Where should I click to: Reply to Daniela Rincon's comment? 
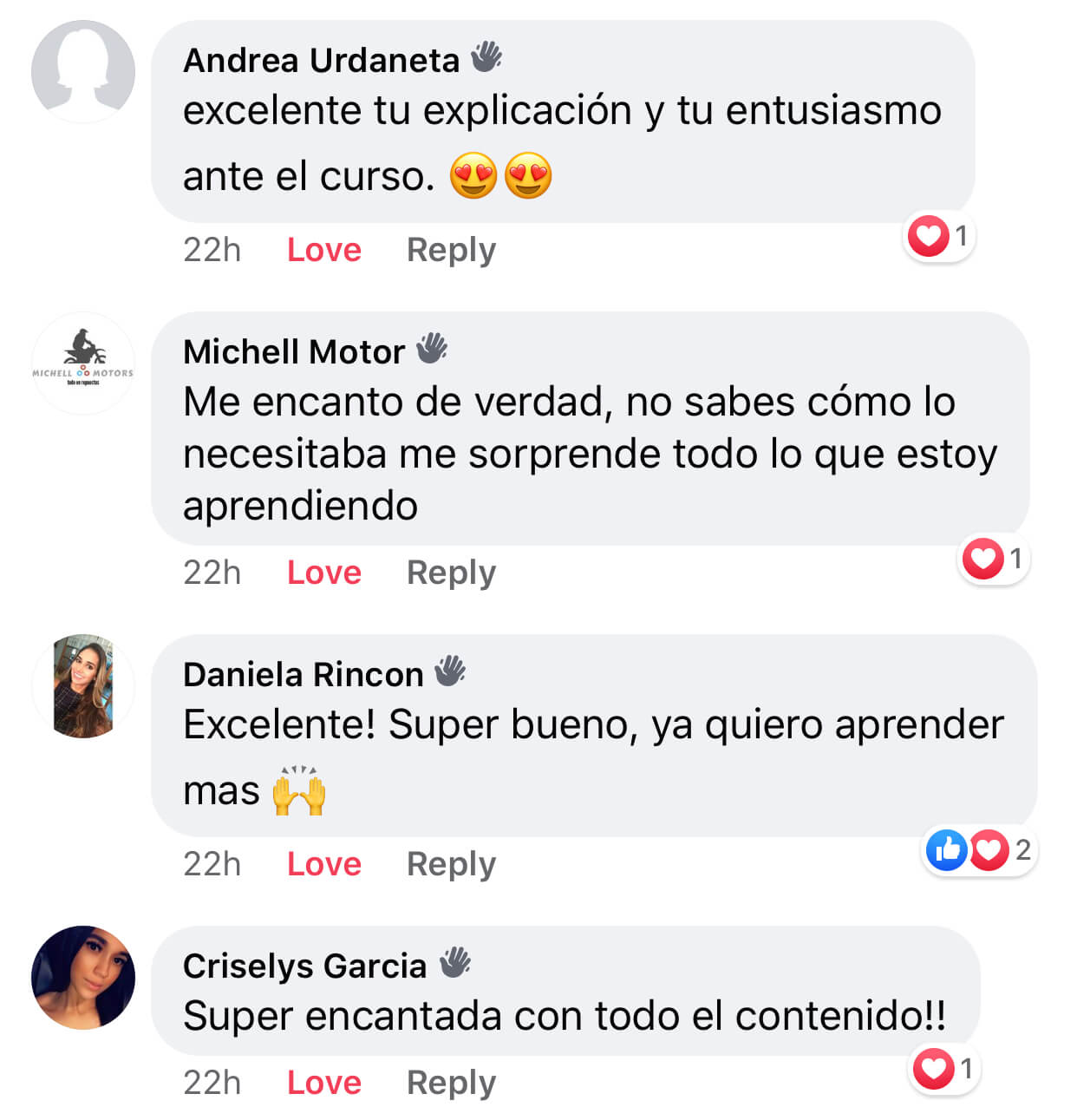(451, 864)
